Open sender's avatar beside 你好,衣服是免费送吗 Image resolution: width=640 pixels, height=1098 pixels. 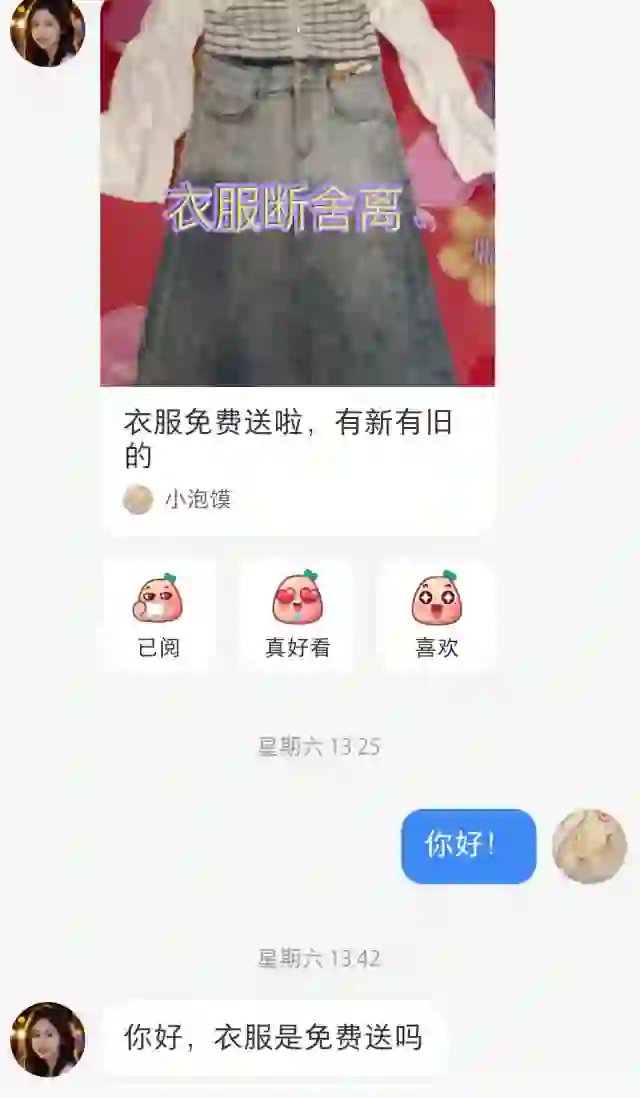(47, 1039)
